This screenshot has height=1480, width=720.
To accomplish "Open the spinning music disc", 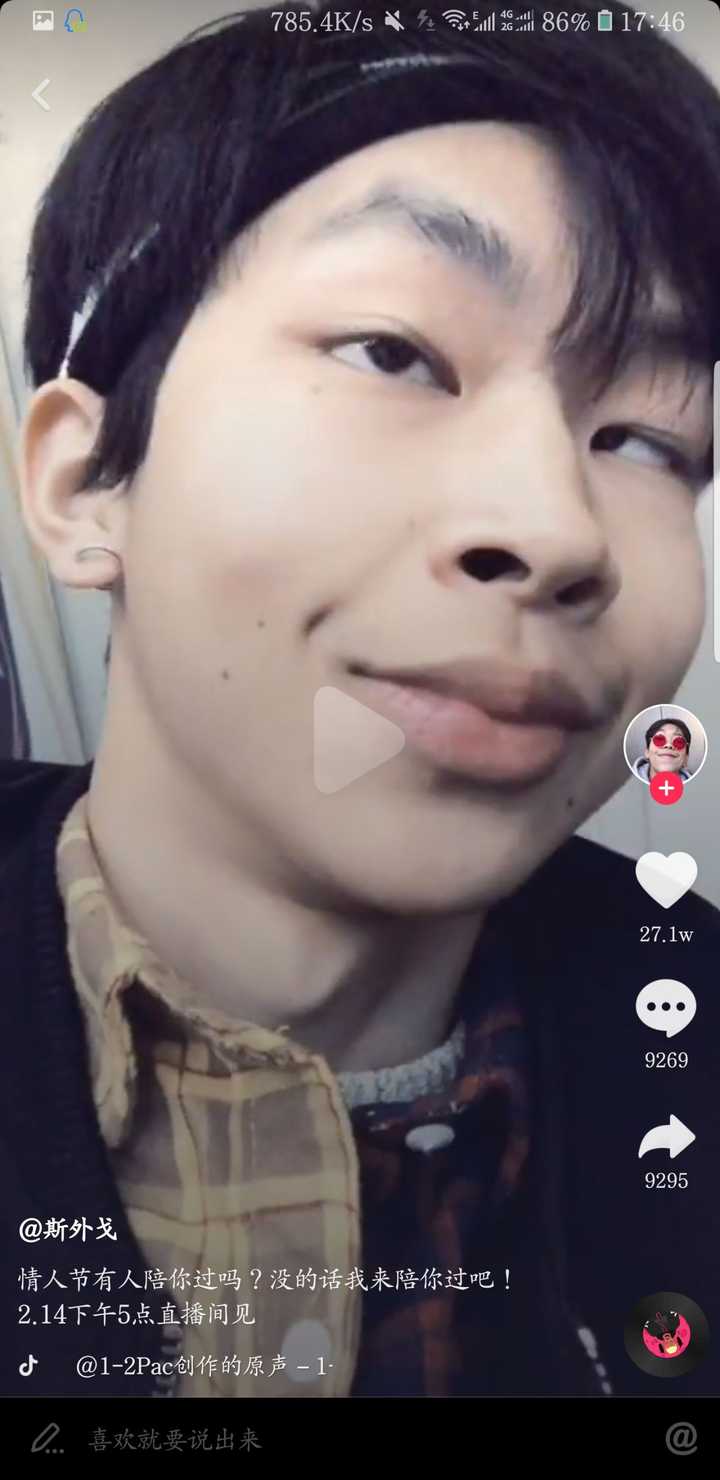I will [x=666, y=1334].
